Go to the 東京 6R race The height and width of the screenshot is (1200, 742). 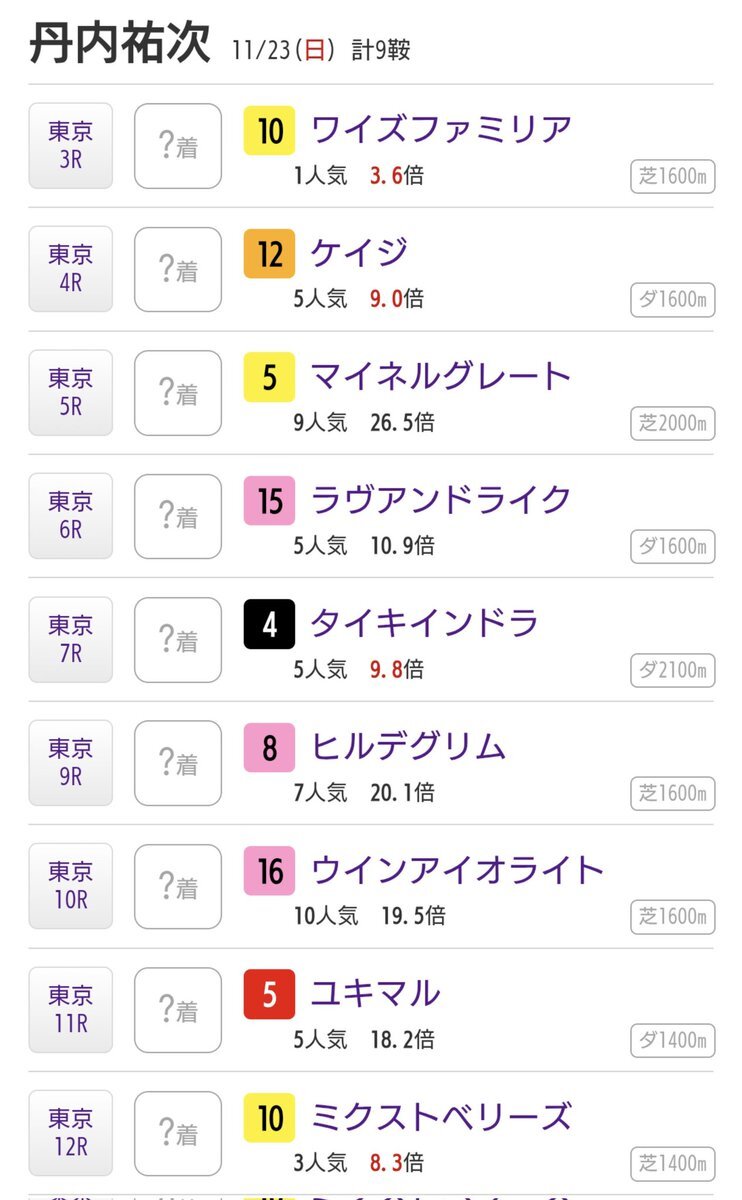tap(70, 516)
